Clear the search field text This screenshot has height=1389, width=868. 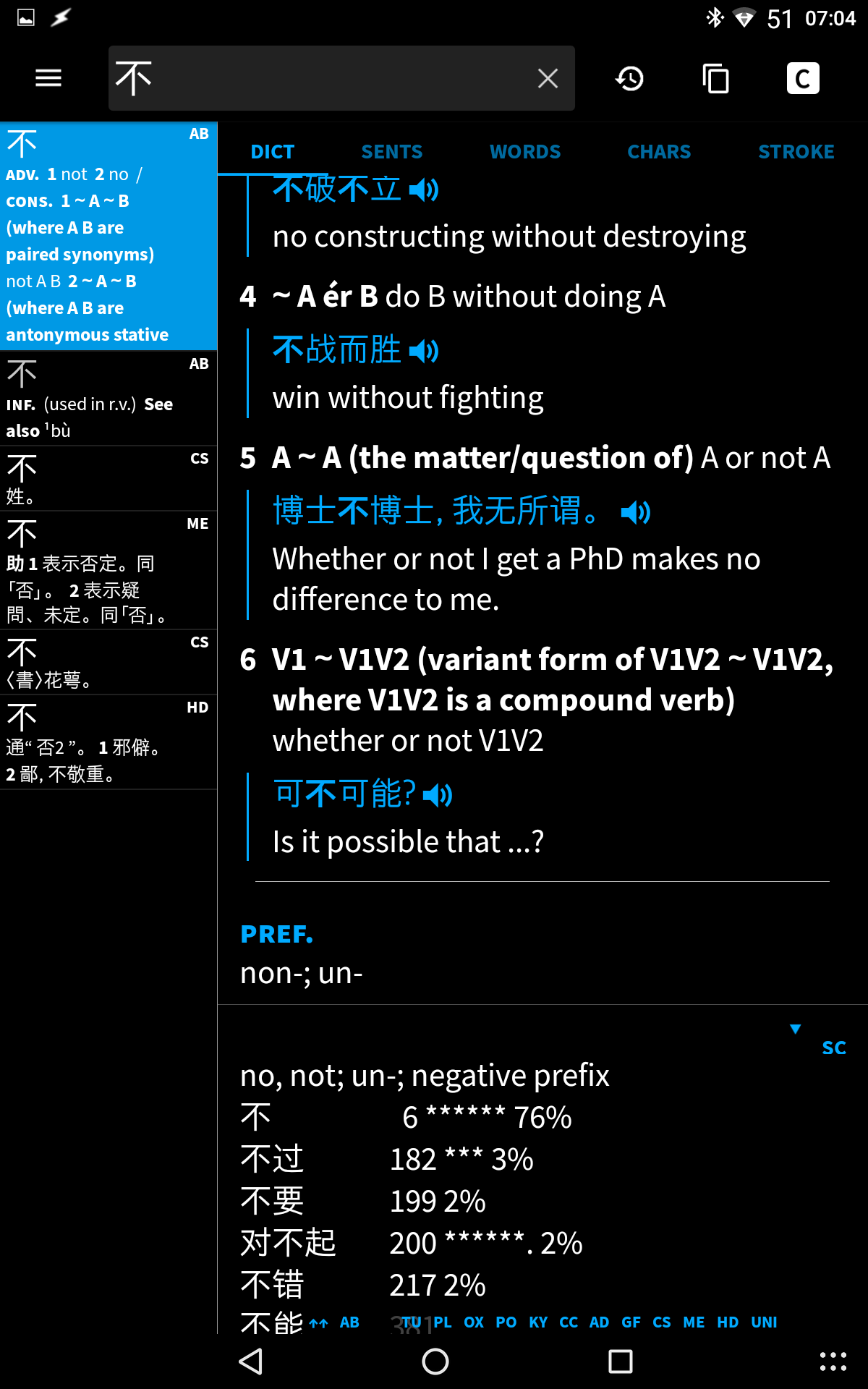pos(548,78)
